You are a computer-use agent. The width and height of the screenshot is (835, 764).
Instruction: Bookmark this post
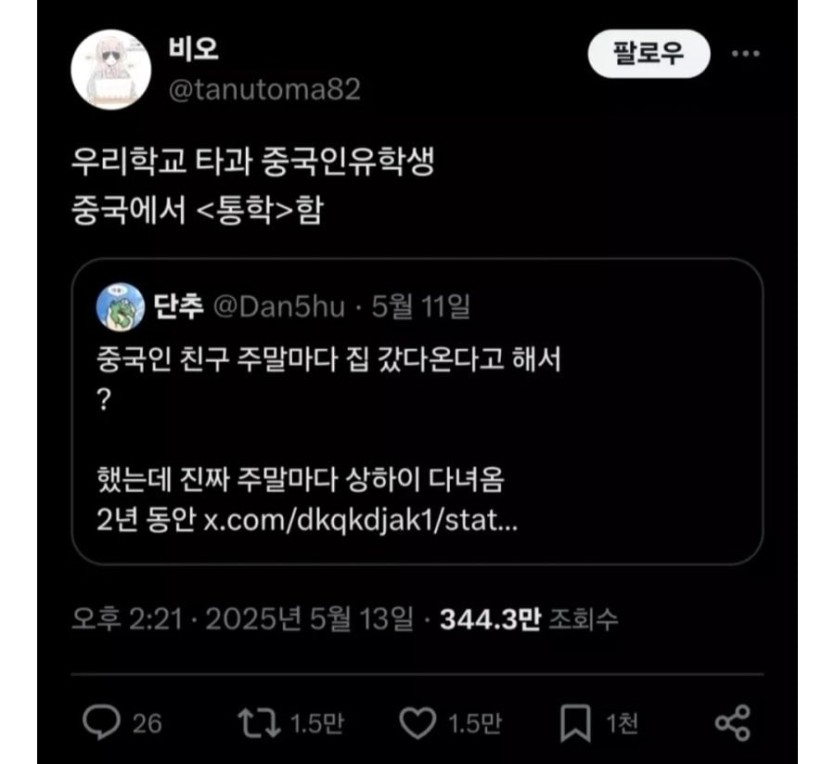point(574,721)
